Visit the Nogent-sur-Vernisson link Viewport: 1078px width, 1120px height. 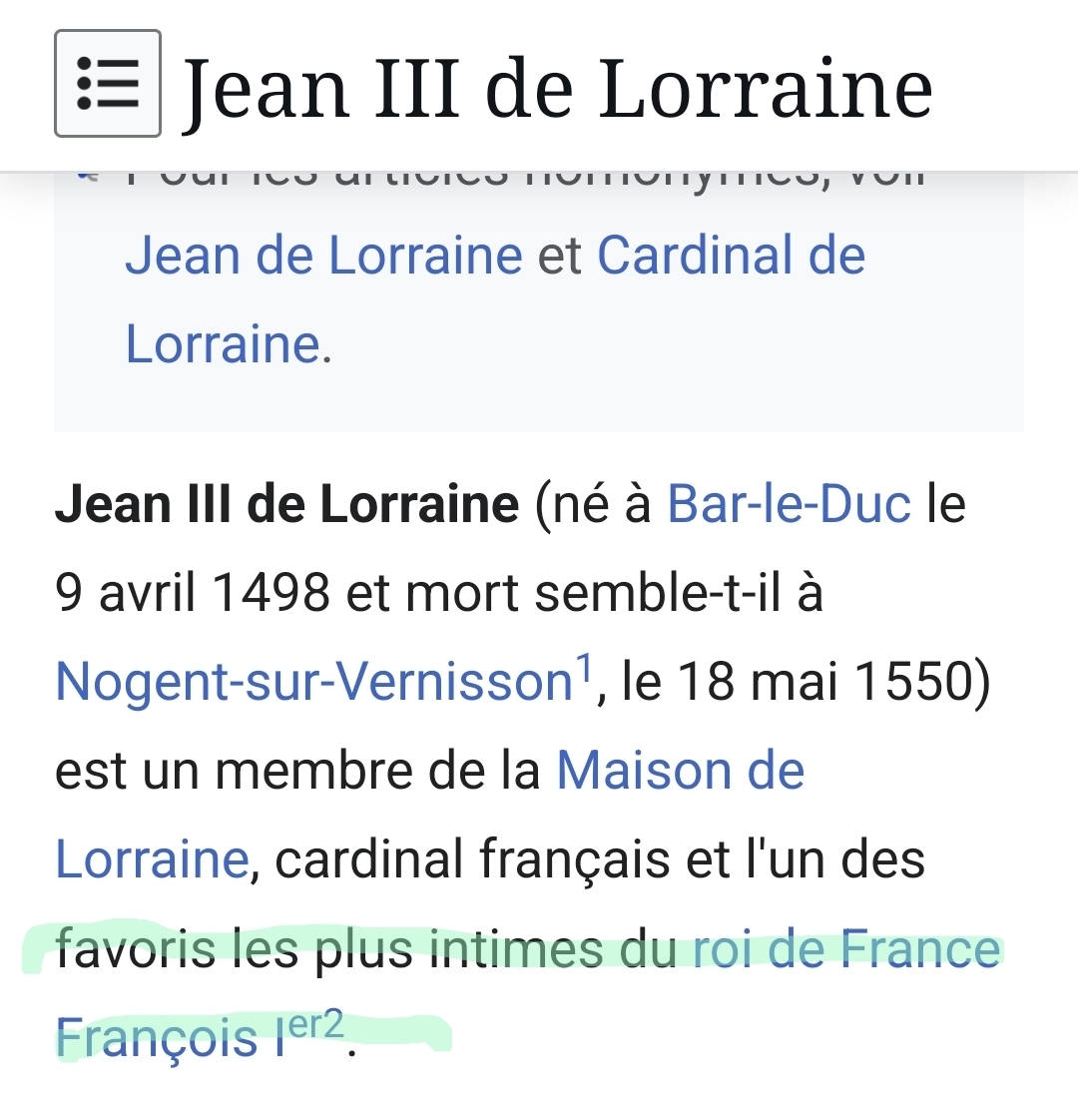pos(312,682)
